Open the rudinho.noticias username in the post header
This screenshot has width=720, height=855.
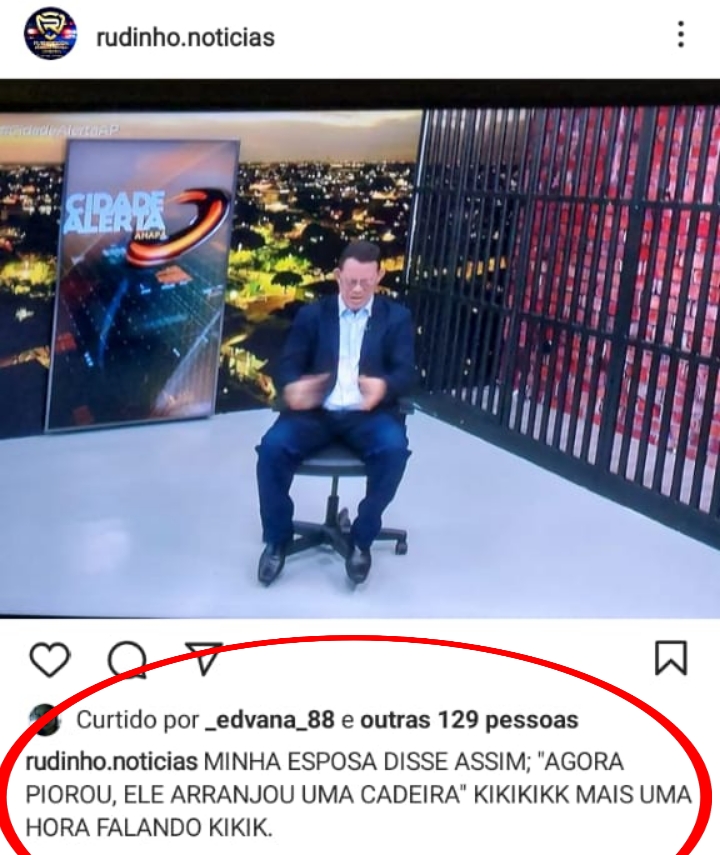click(185, 38)
